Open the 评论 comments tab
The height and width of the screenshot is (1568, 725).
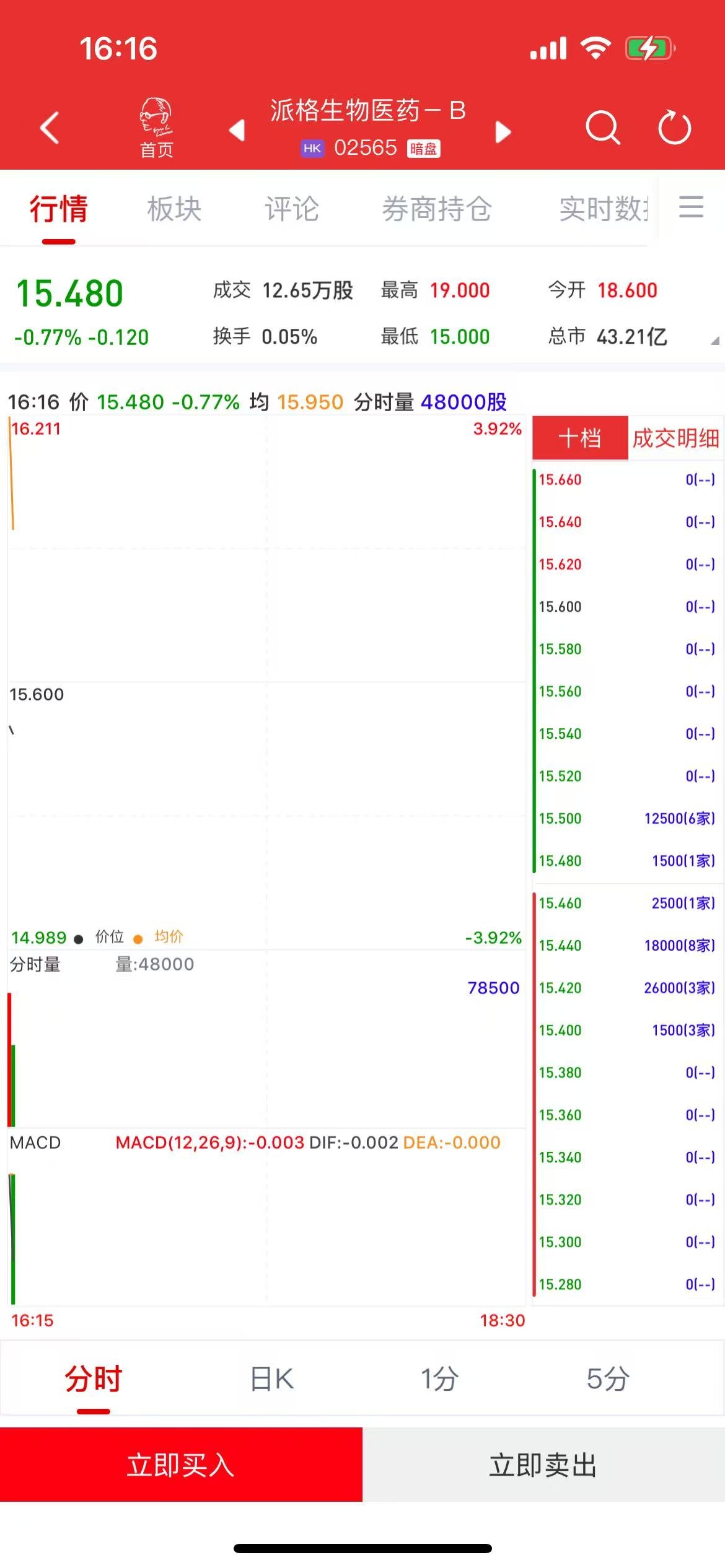click(x=292, y=209)
